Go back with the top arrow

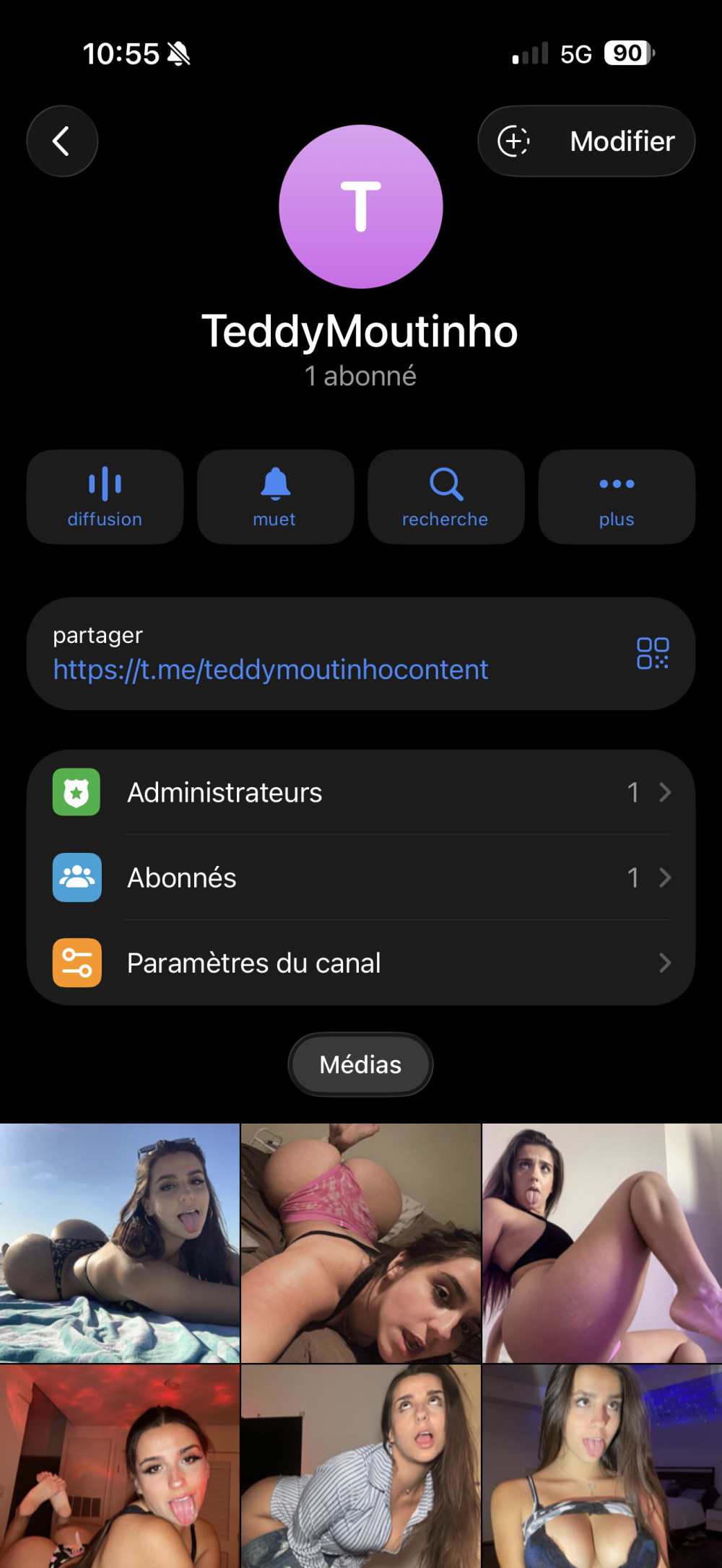click(x=62, y=141)
